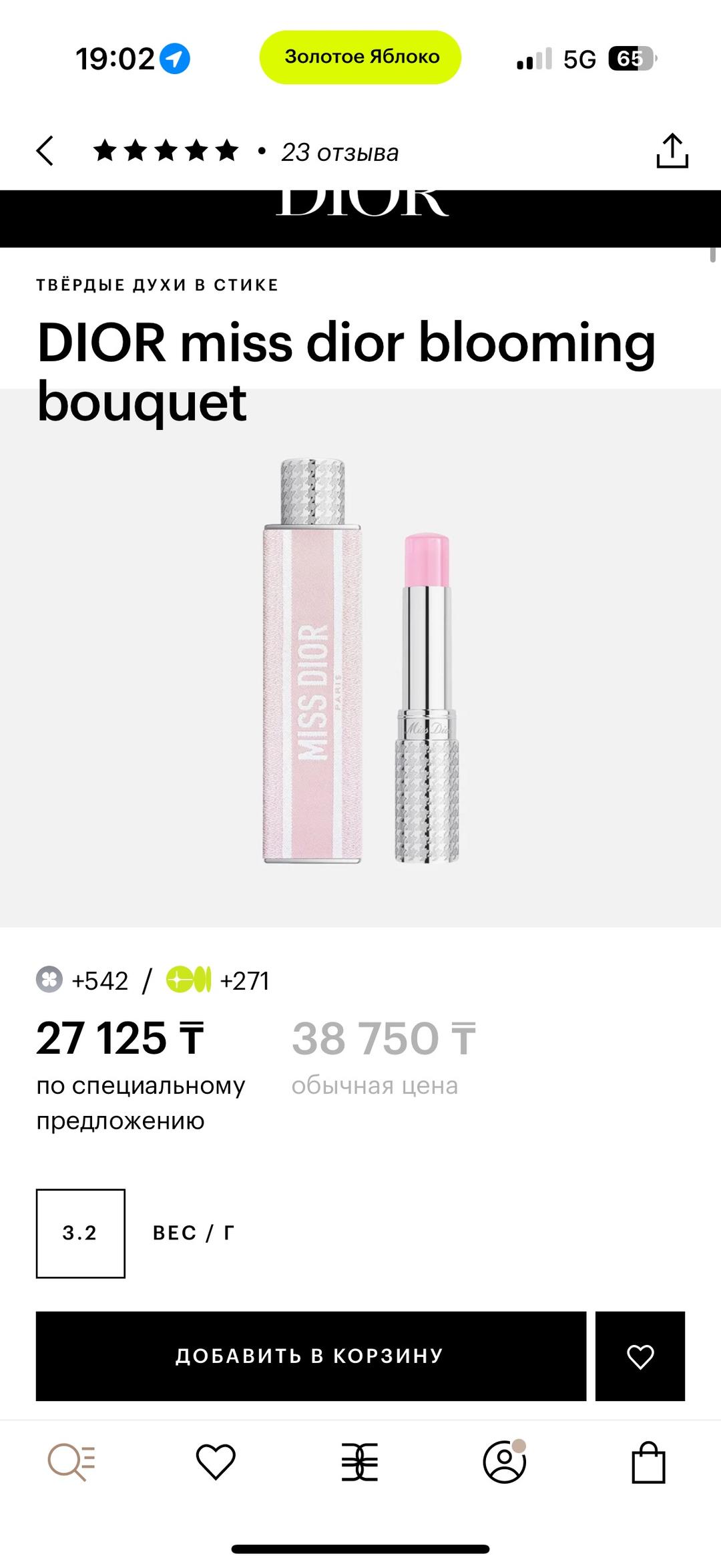The height and width of the screenshot is (1568, 721).
Task: Open the shopping bag tab
Action: [x=649, y=1462]
